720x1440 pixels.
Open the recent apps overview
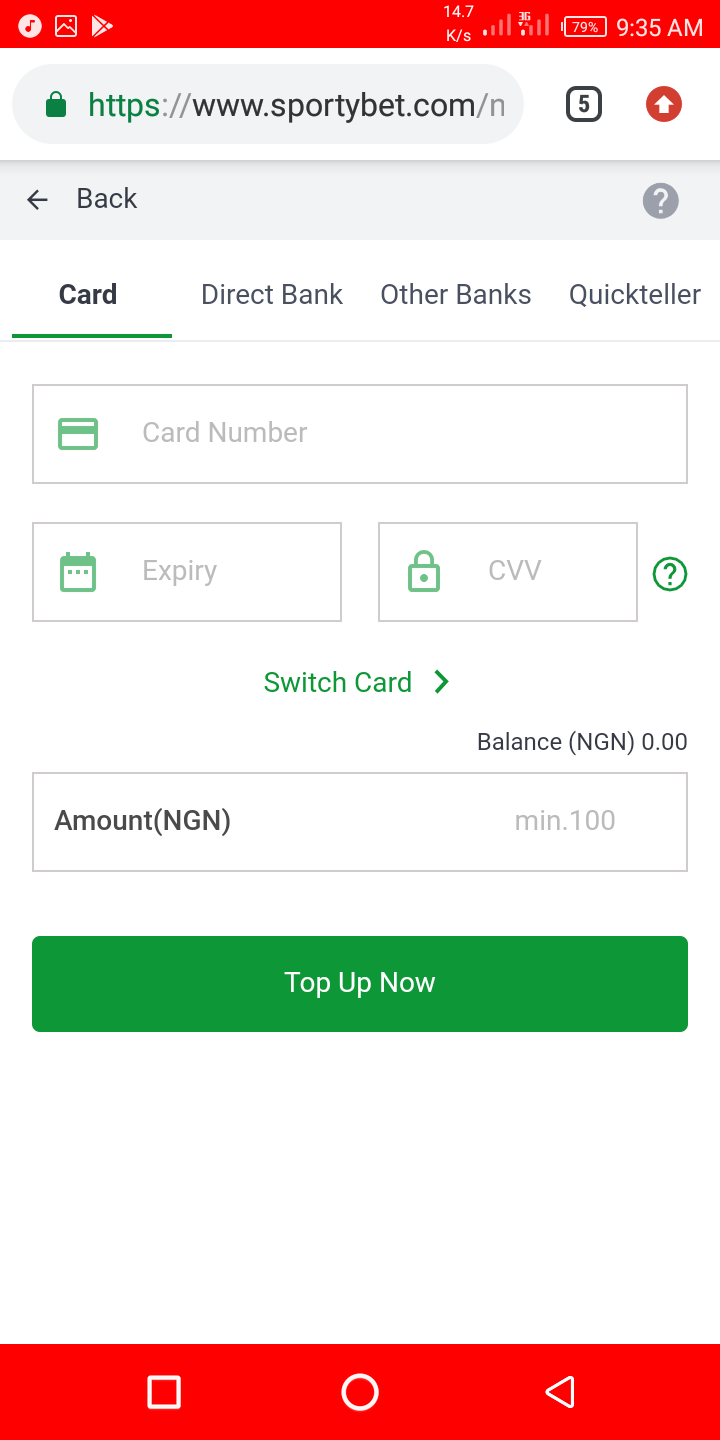164,1392
